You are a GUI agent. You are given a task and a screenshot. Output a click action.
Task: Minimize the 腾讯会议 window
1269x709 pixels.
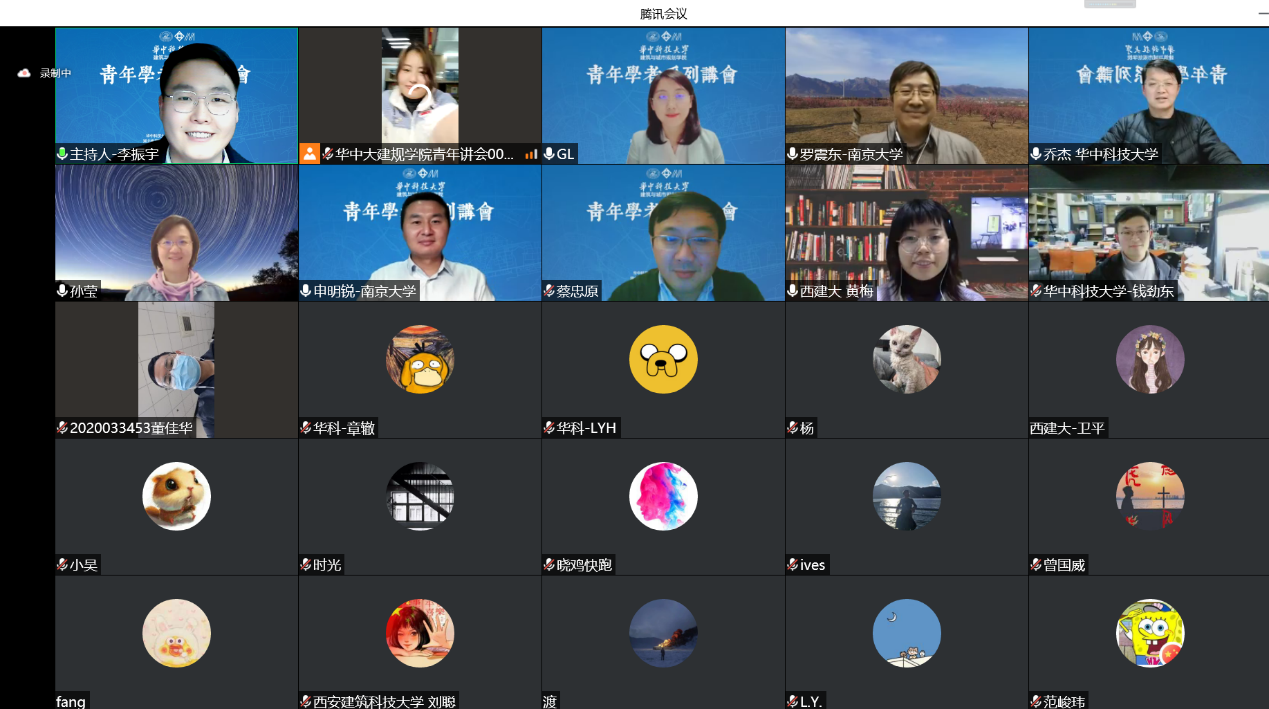(1262, 13)
